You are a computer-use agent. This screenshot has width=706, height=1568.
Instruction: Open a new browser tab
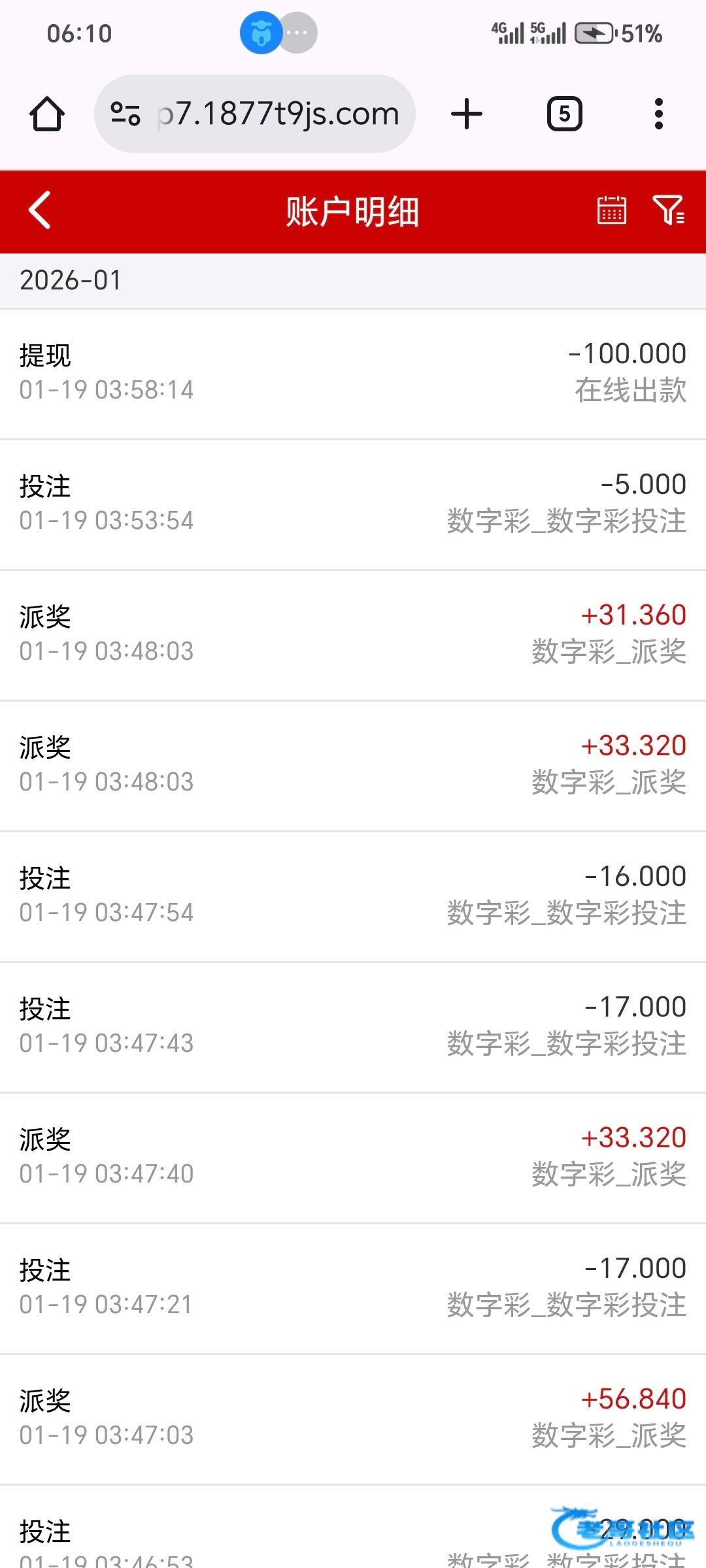467,114
